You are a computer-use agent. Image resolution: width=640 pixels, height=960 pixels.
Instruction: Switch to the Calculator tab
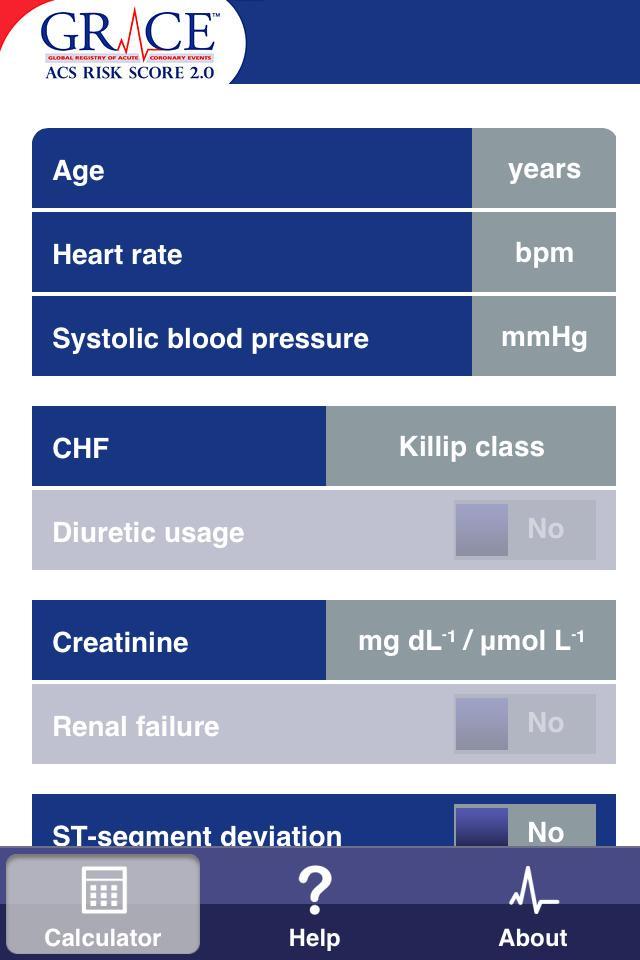click(x=103, y=906)
